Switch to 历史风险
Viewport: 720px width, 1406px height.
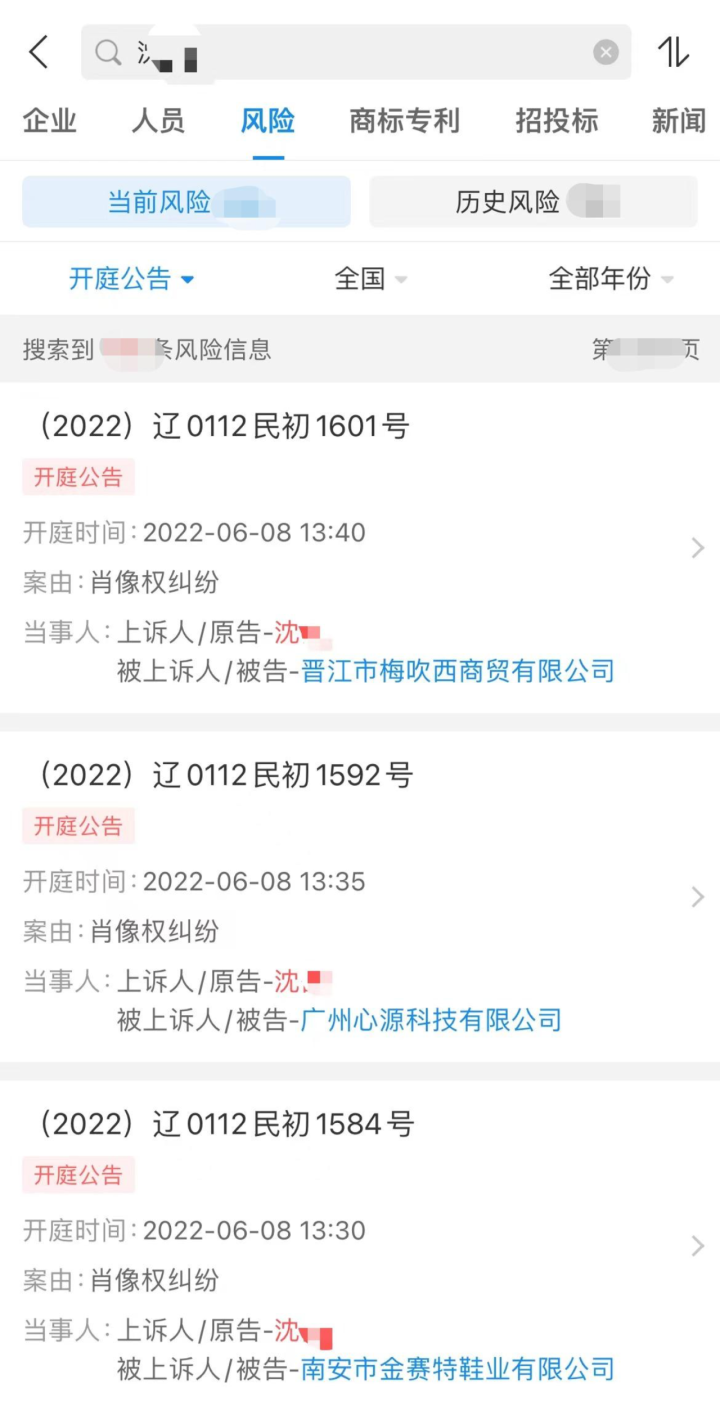(x=534, y=202)
